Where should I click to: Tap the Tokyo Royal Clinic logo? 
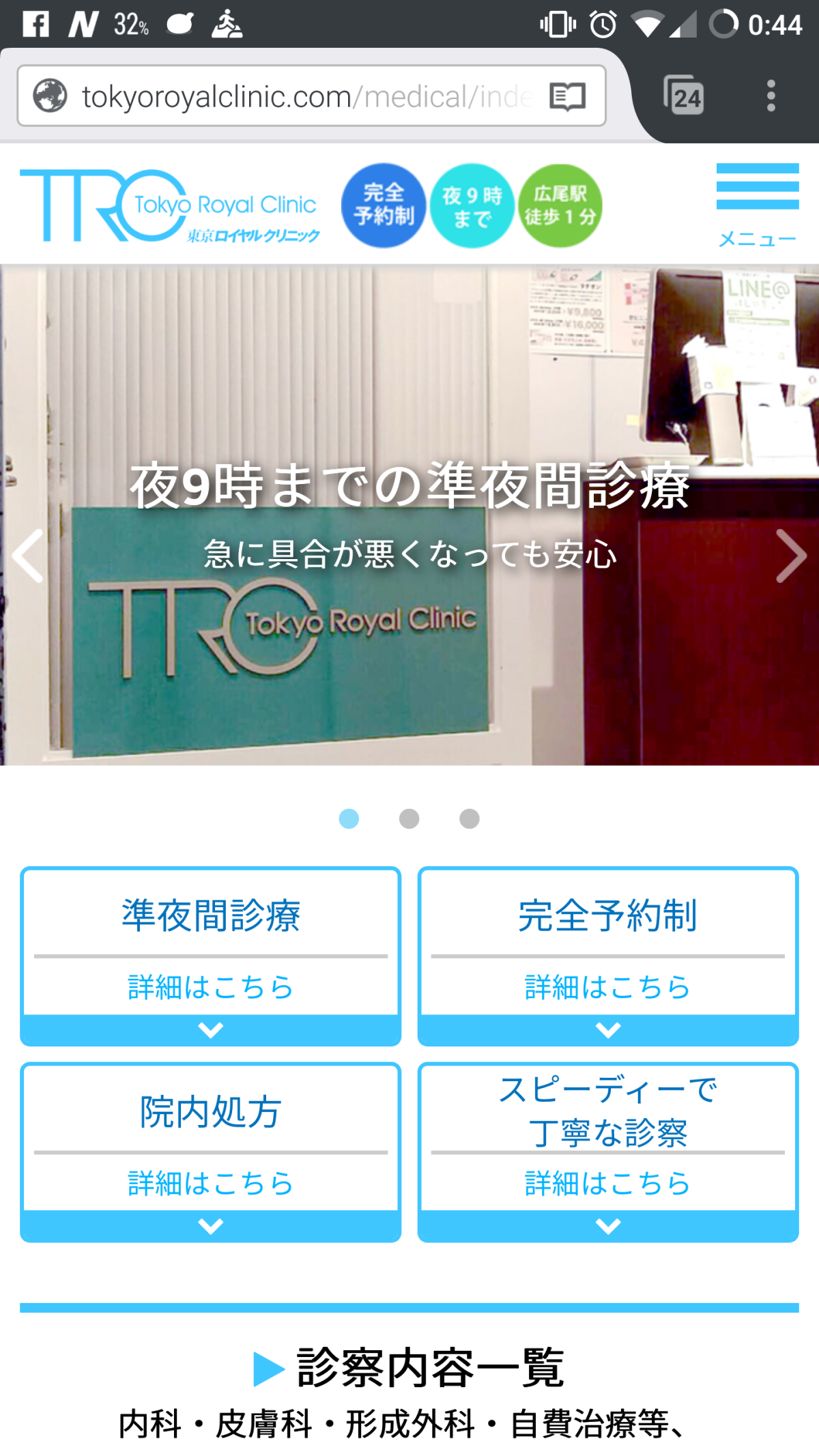pos(169,205)
